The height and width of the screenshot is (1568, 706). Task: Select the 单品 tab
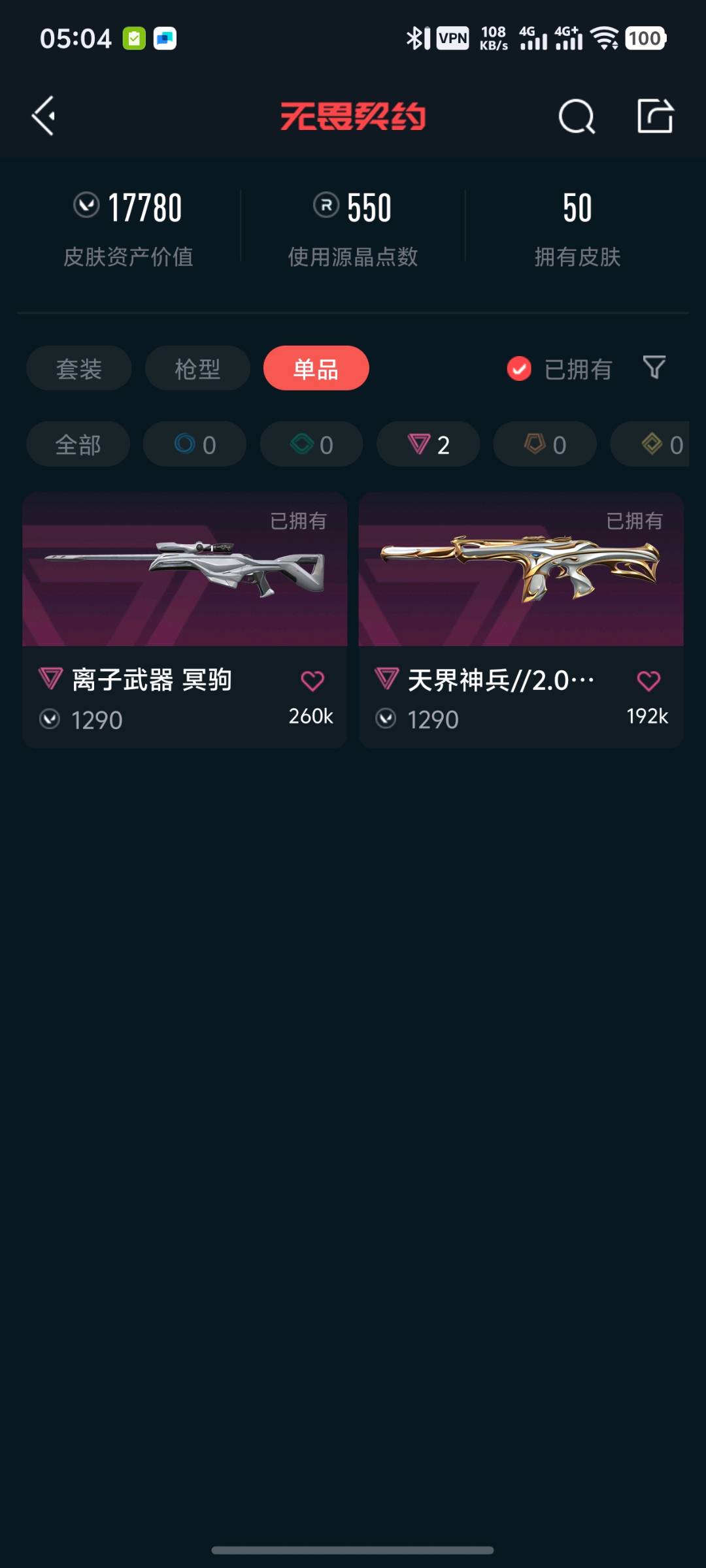point(316,368)
